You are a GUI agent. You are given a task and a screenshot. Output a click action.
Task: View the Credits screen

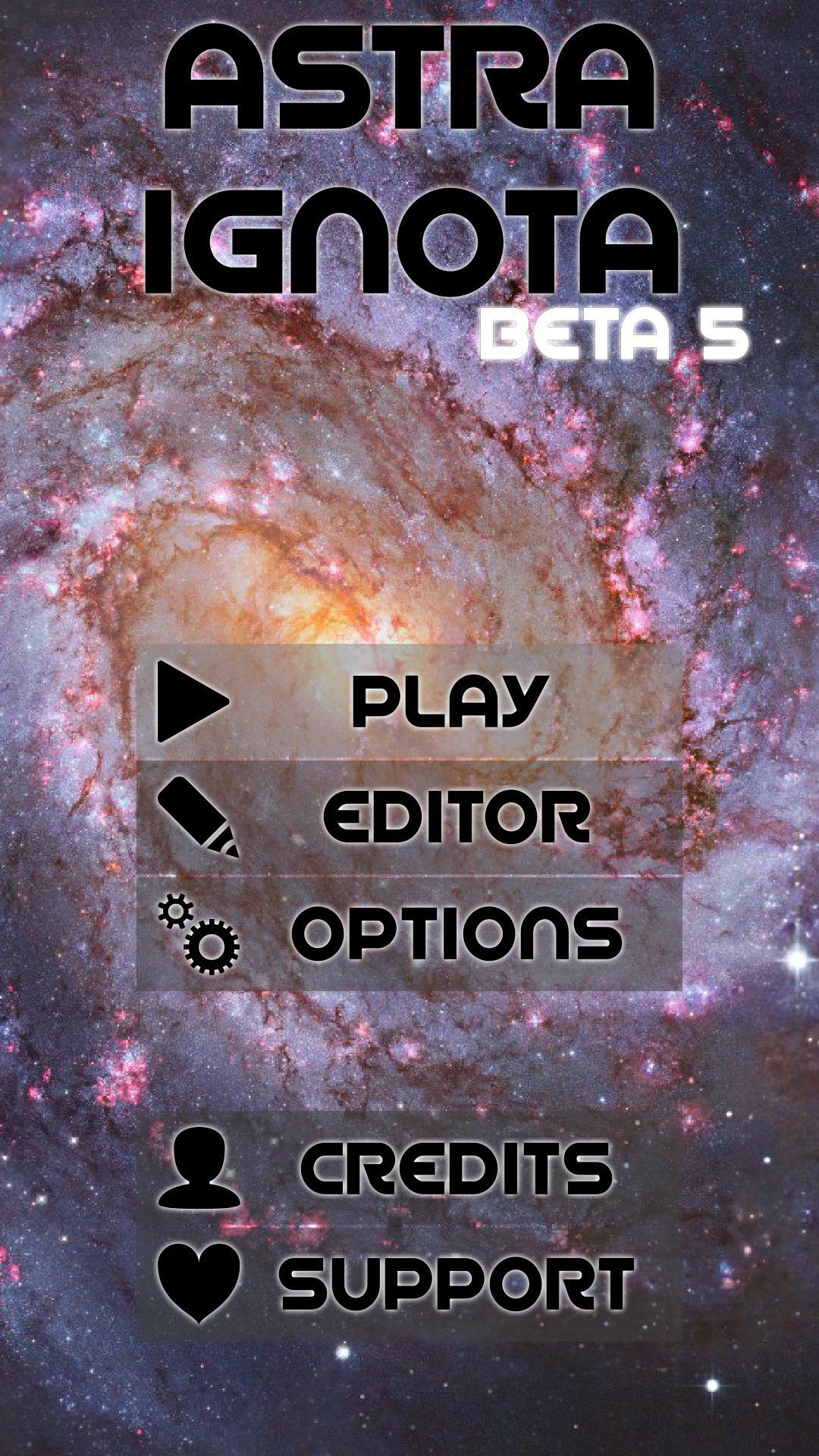coord(409,1166)
